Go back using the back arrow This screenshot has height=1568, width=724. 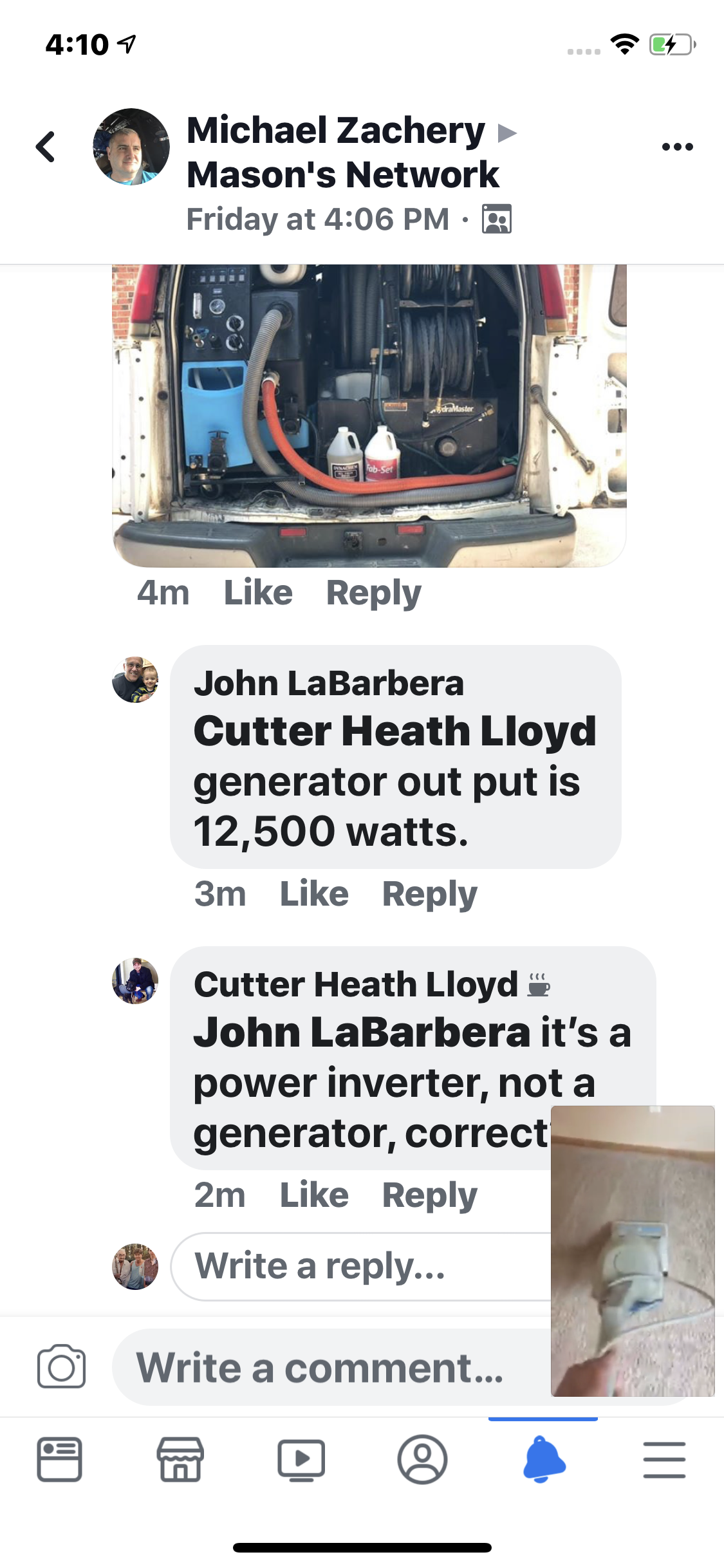click(46, 147)
